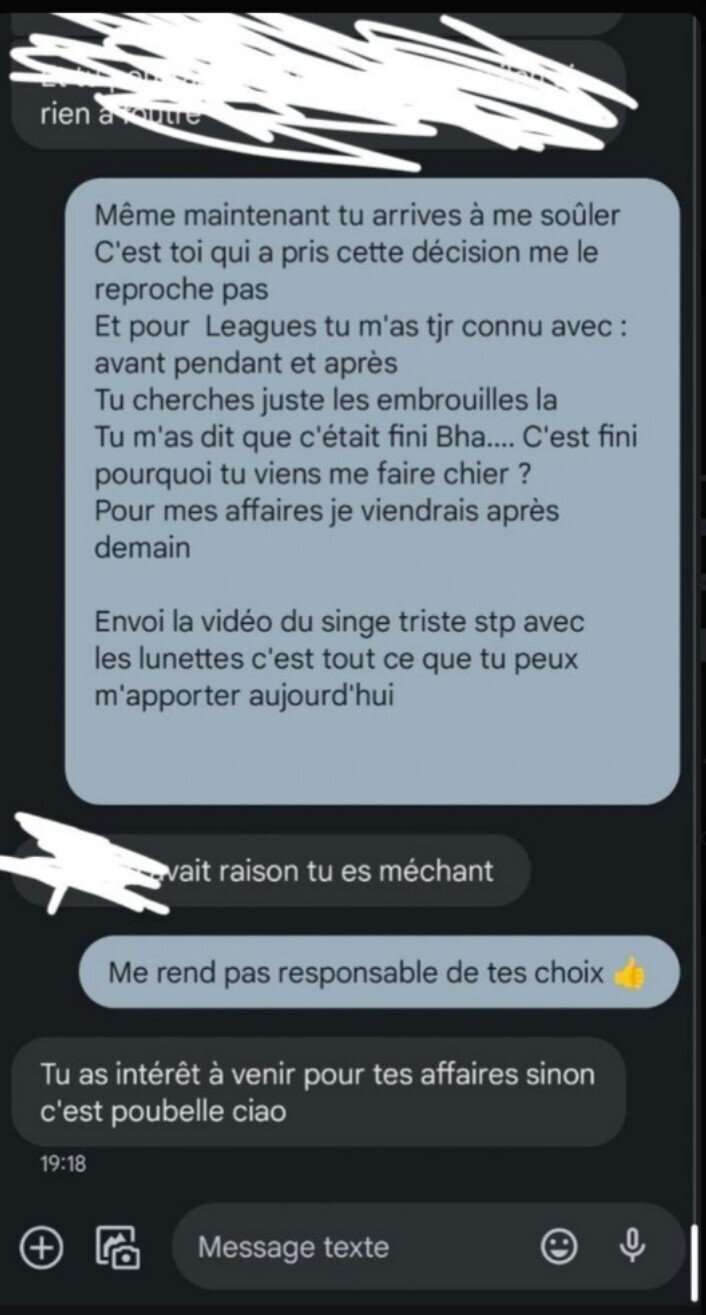Open the gallery and camera picker

(118, 1247)
